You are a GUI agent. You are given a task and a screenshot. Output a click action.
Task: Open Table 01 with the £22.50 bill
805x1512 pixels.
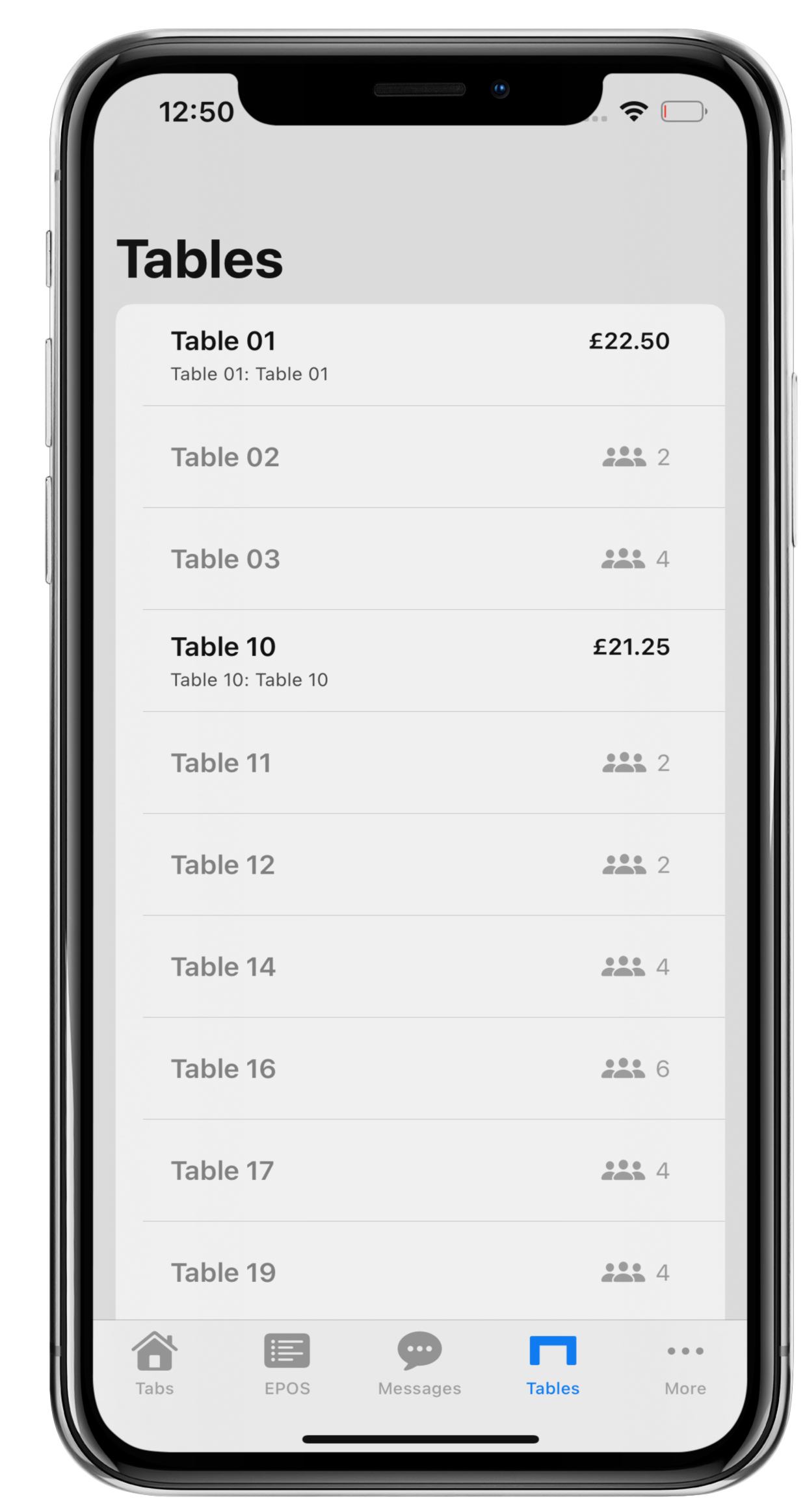[x=420, y=355]
